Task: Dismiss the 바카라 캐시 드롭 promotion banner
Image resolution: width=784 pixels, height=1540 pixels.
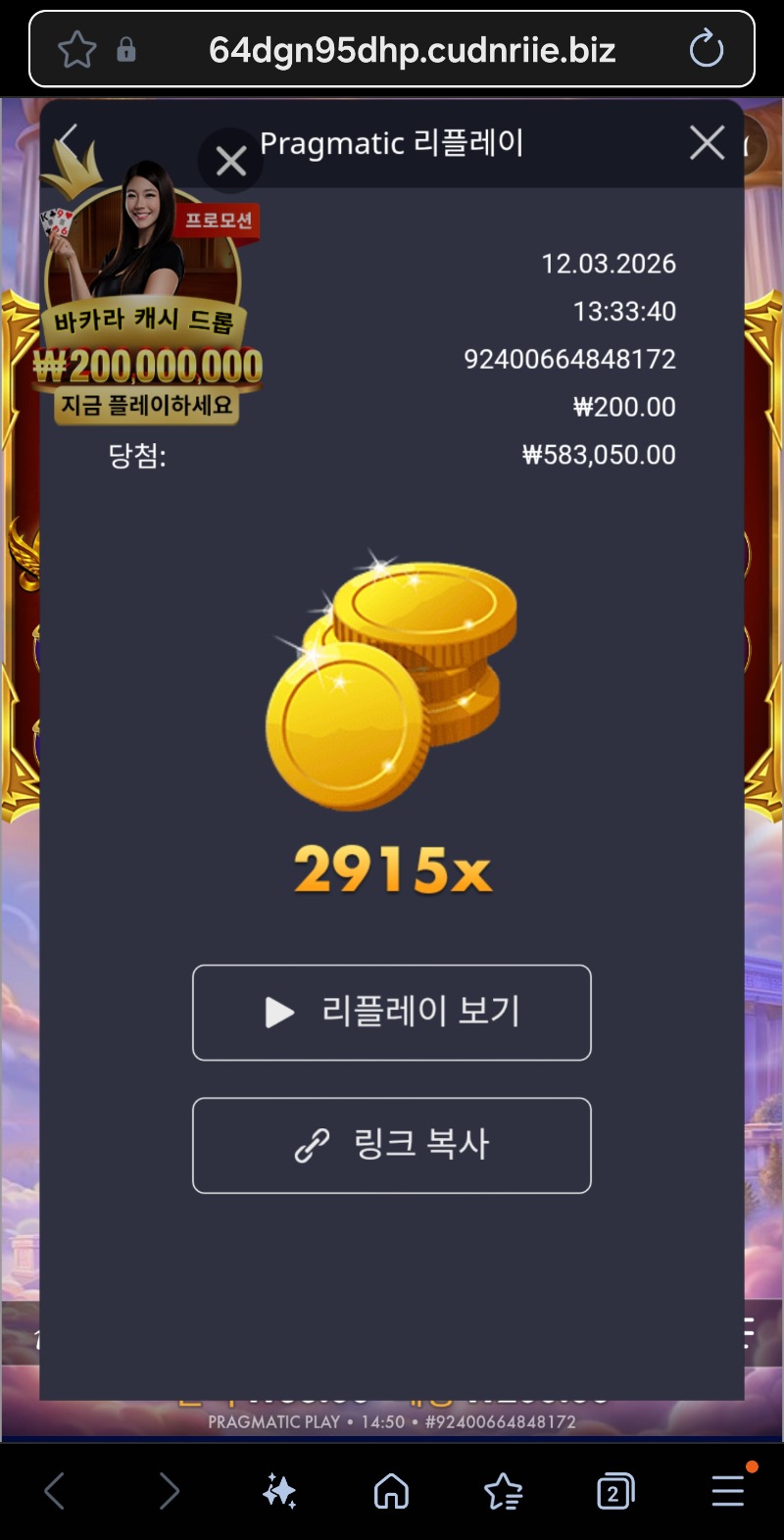Action: [x=231, y=160]
